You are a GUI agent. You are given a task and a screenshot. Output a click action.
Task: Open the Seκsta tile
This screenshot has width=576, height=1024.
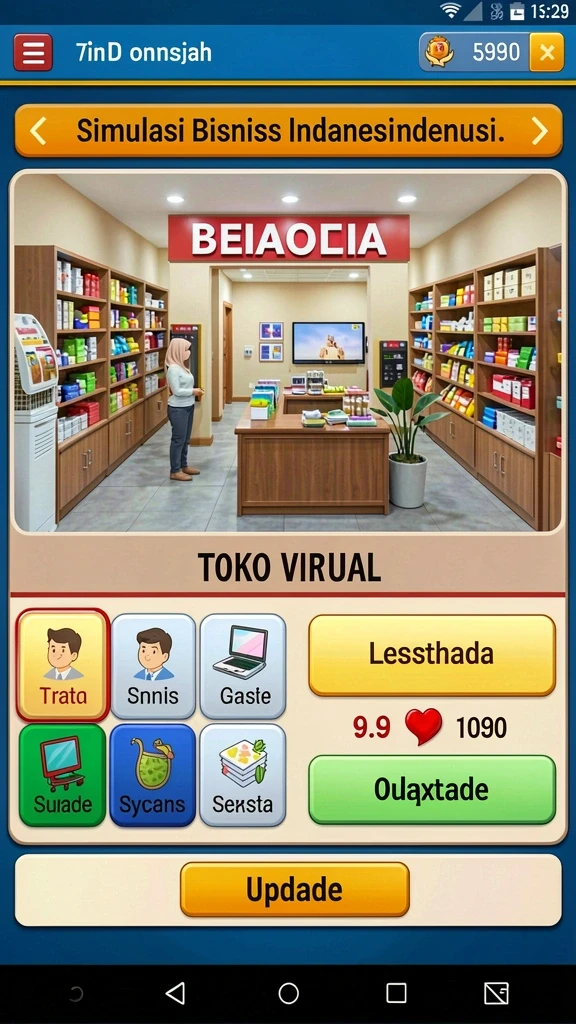point(243,775)
